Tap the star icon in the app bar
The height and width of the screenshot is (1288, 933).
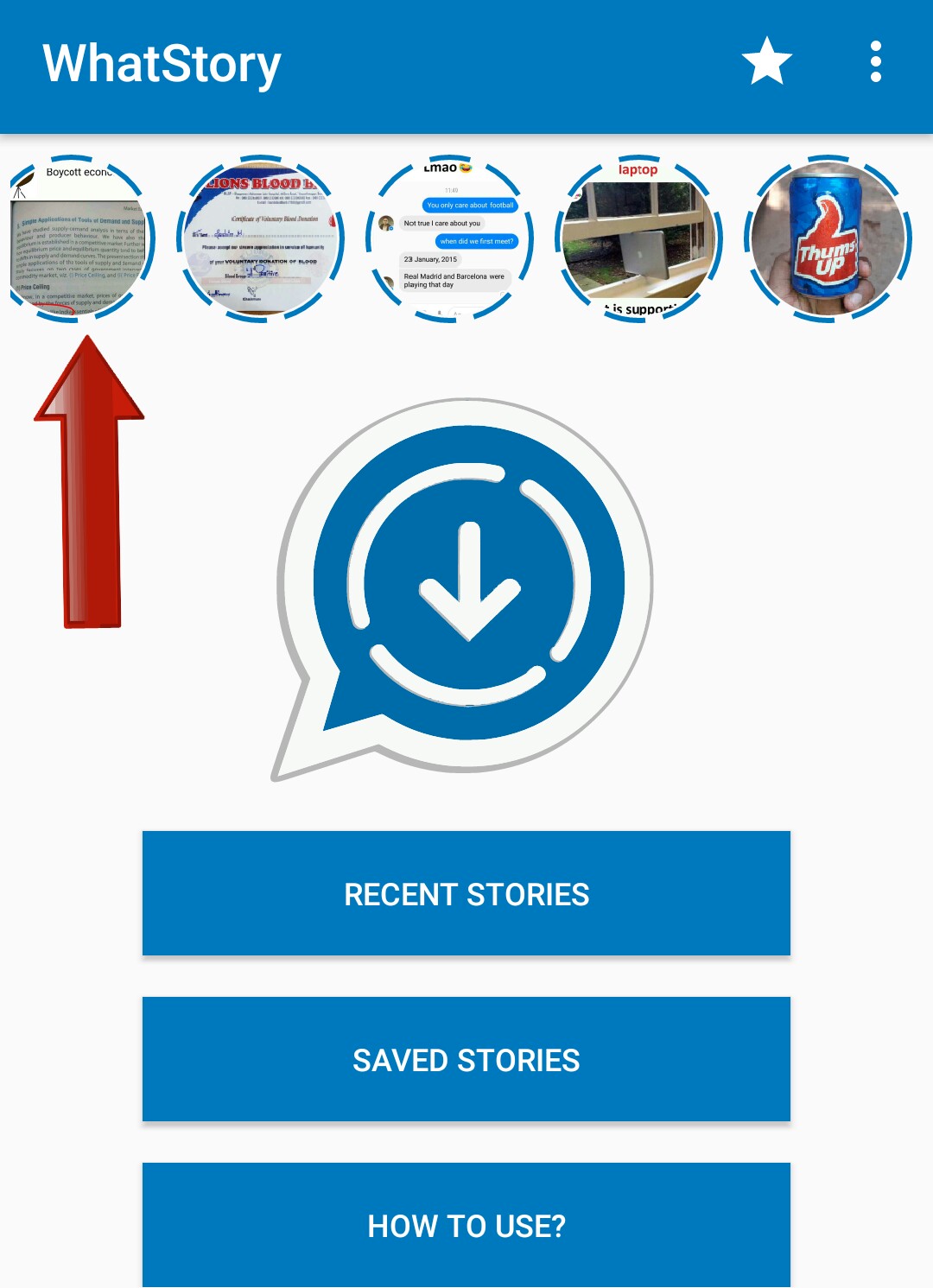pos(766,62)
